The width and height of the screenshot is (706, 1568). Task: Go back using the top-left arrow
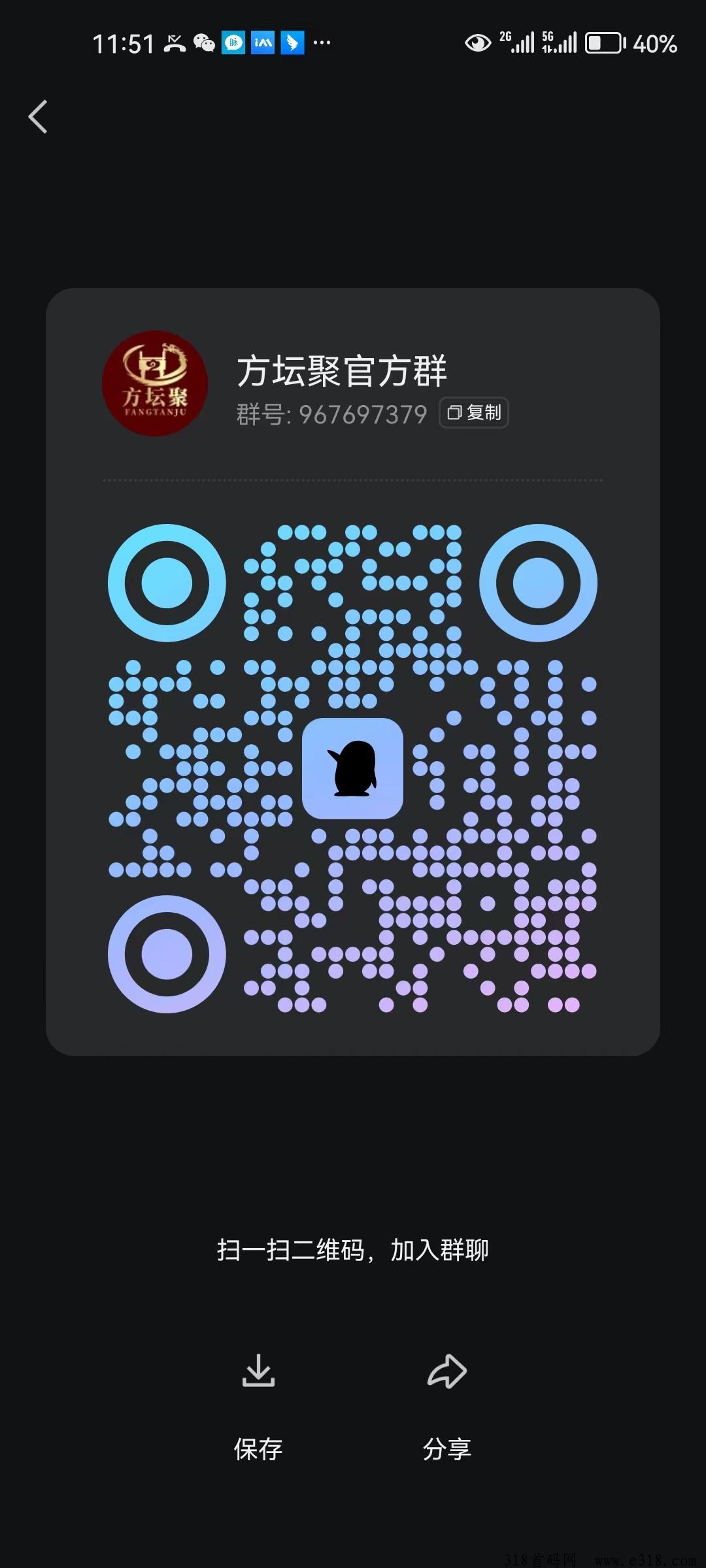[39, 117]
